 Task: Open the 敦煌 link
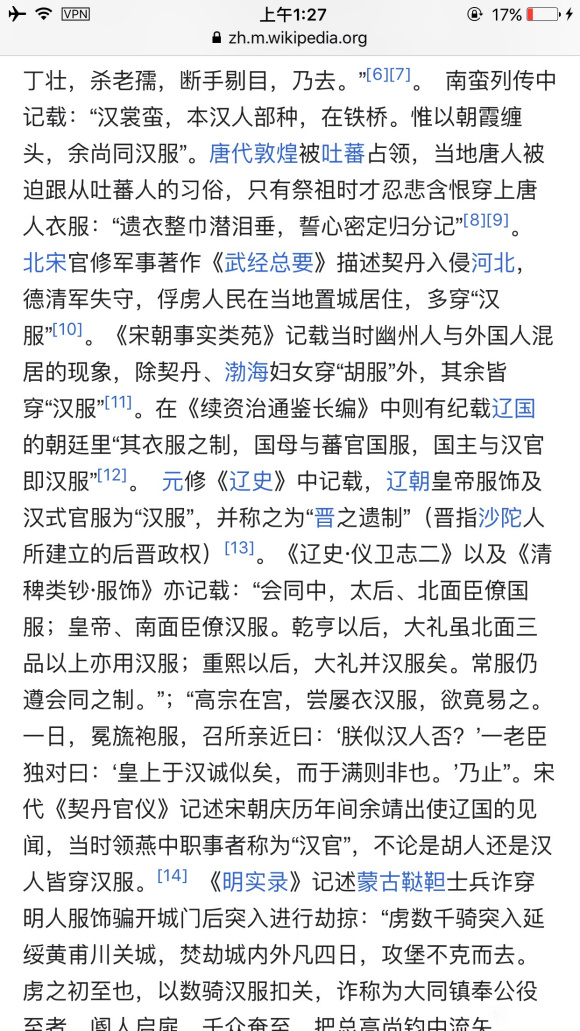coord(276,155)
